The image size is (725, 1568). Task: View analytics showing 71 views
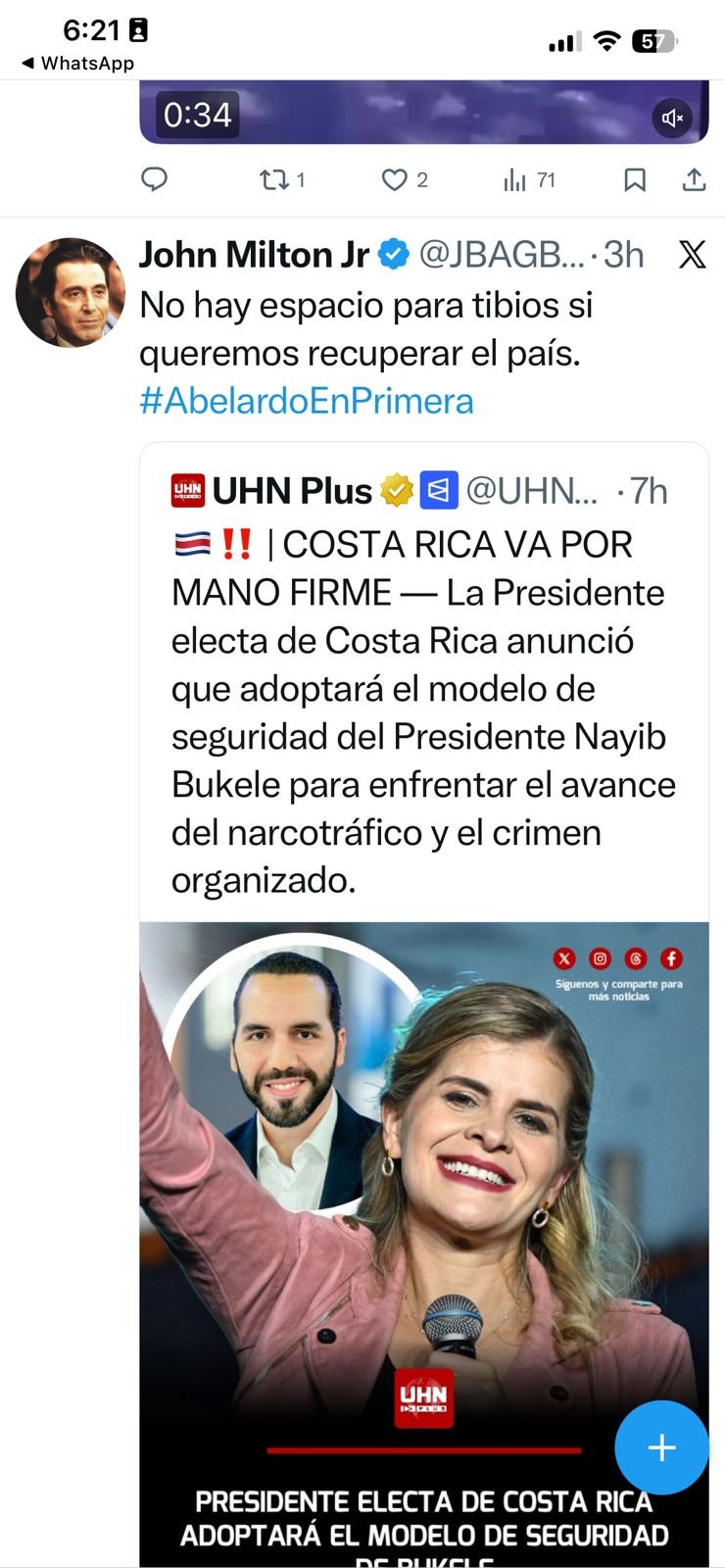pyautogui.click(x=516, y=179)
